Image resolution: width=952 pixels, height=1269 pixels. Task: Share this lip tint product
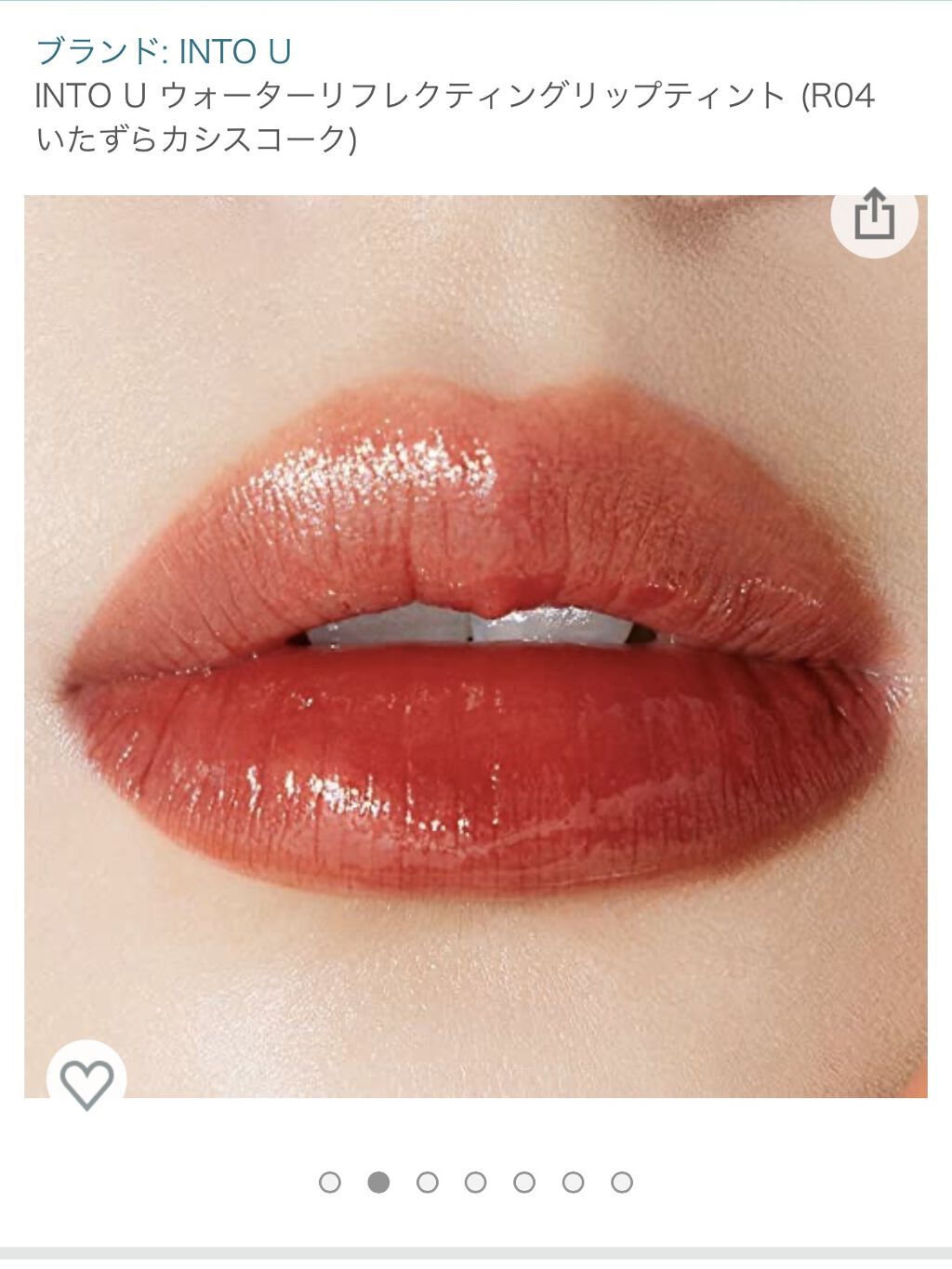tap(874, 216)
